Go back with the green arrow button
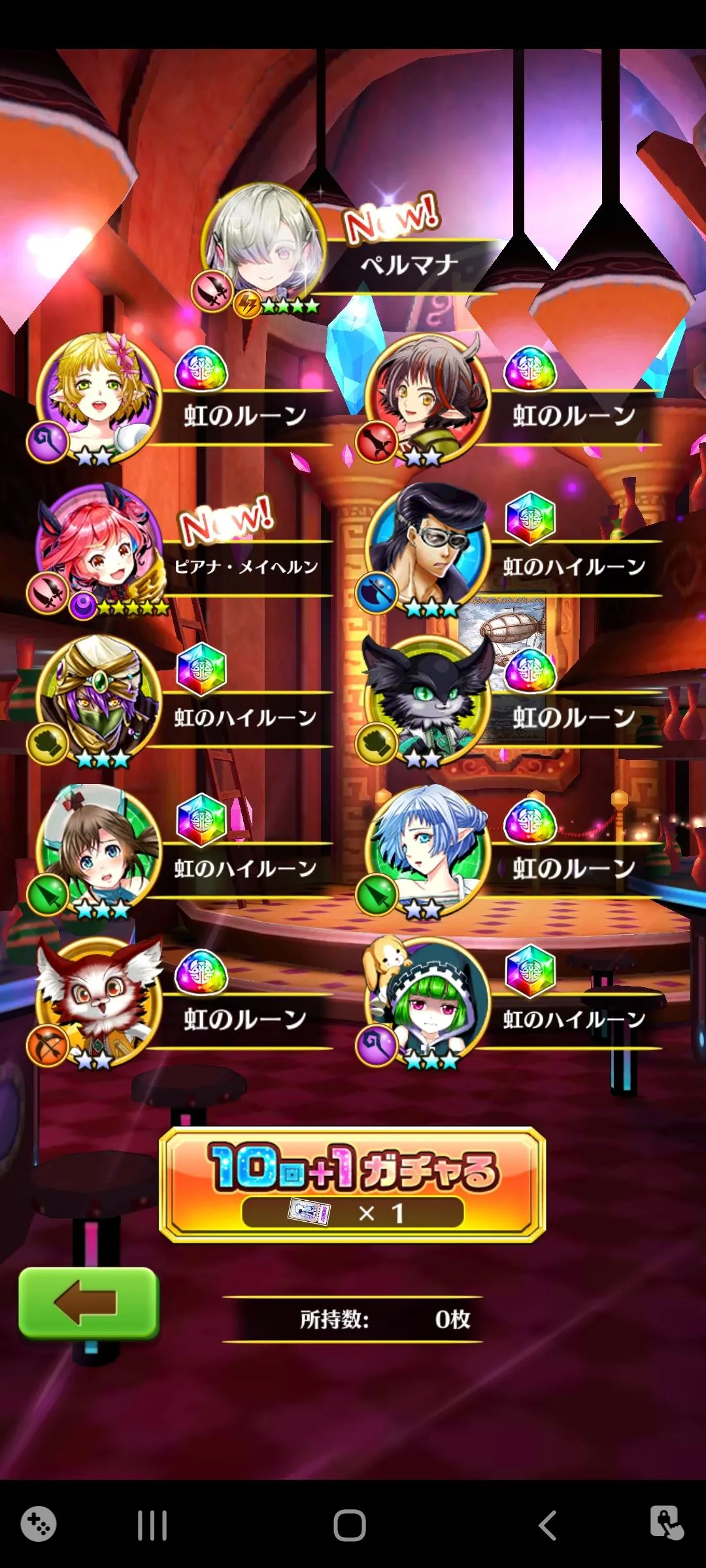This screenshot has width=706, height=1568. 88,1302
